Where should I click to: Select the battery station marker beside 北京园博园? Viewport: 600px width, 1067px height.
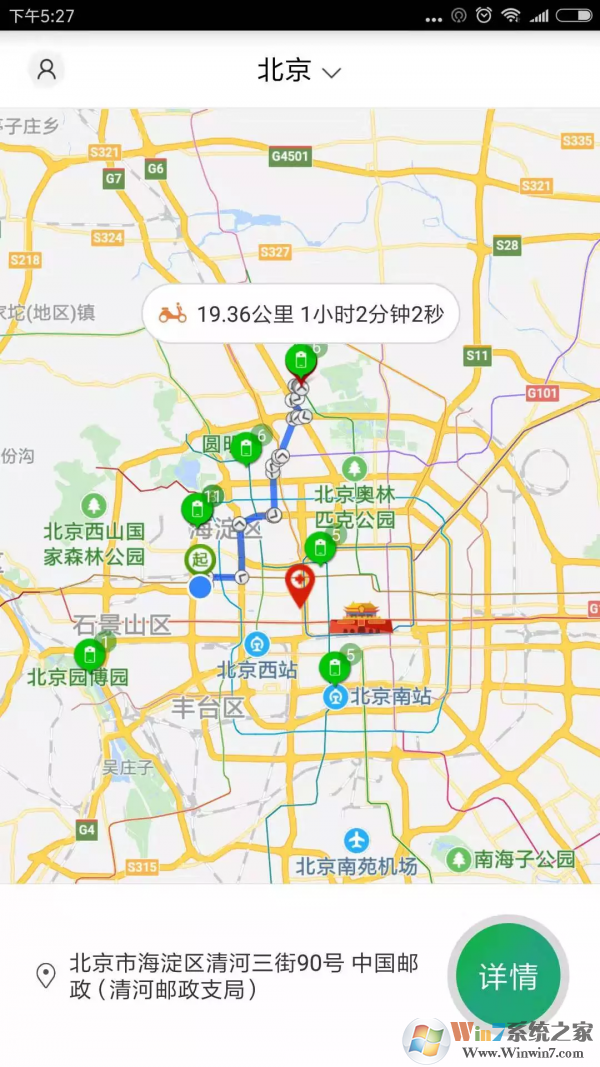[90, 656]
